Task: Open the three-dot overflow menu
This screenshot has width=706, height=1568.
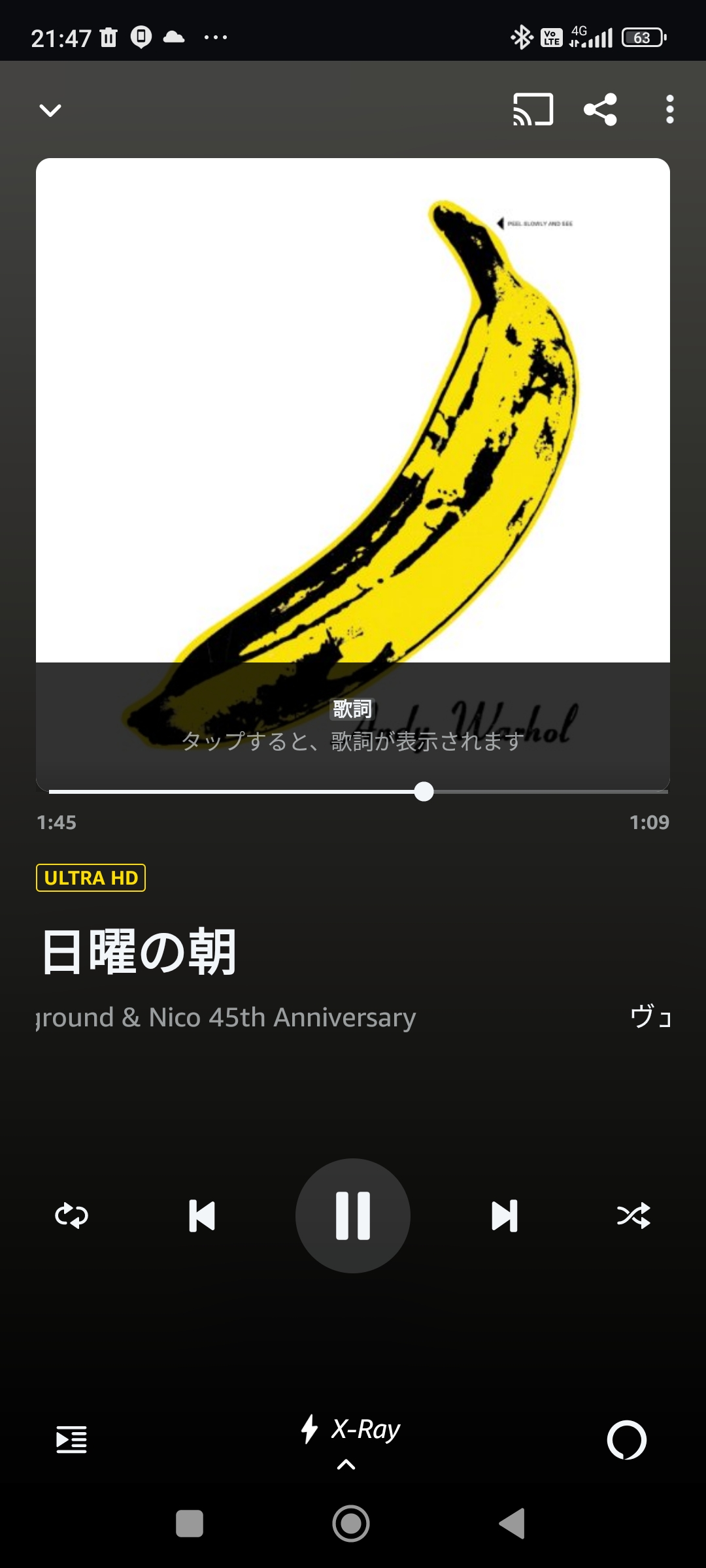Action: pyautogui.click(x=669, y=109)
